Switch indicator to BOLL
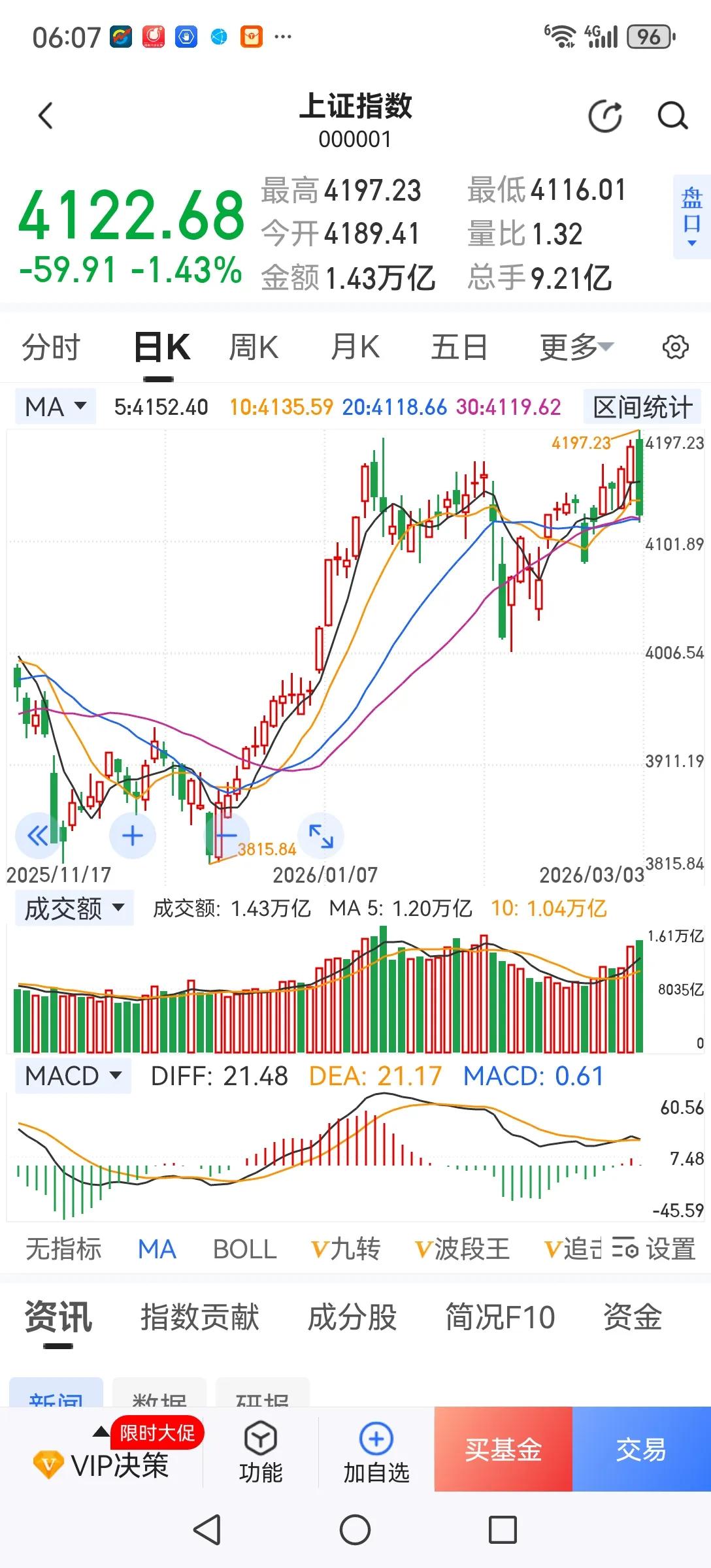Image resolution: width=711 pixels, height=1568 pixels. pos(244,1248)
